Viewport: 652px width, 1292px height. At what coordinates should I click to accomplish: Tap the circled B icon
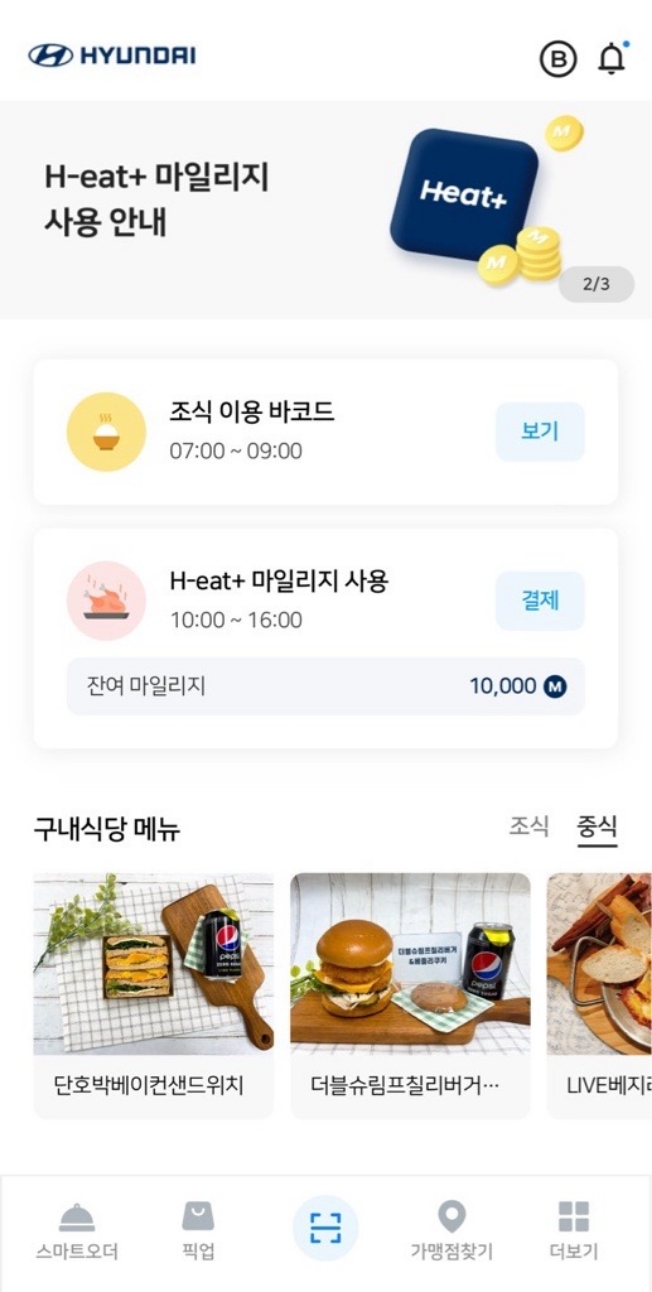click(559, 59)
